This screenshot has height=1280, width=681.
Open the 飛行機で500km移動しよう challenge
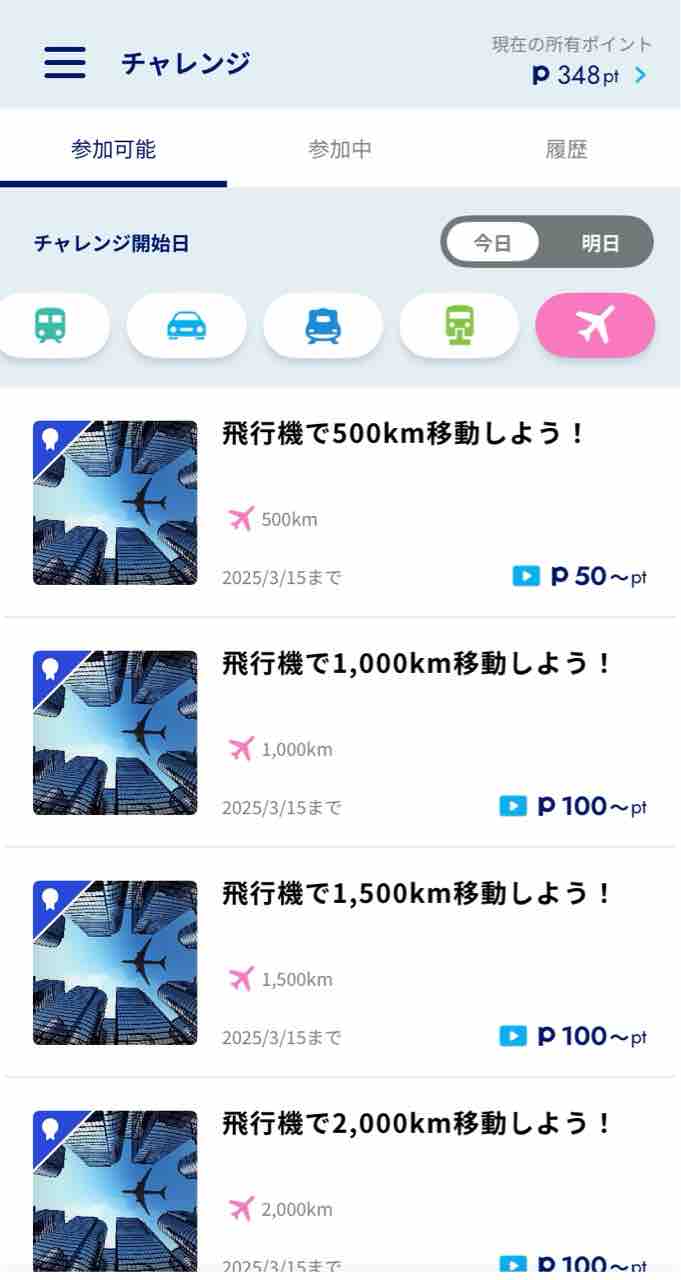(x=402, y=435)
